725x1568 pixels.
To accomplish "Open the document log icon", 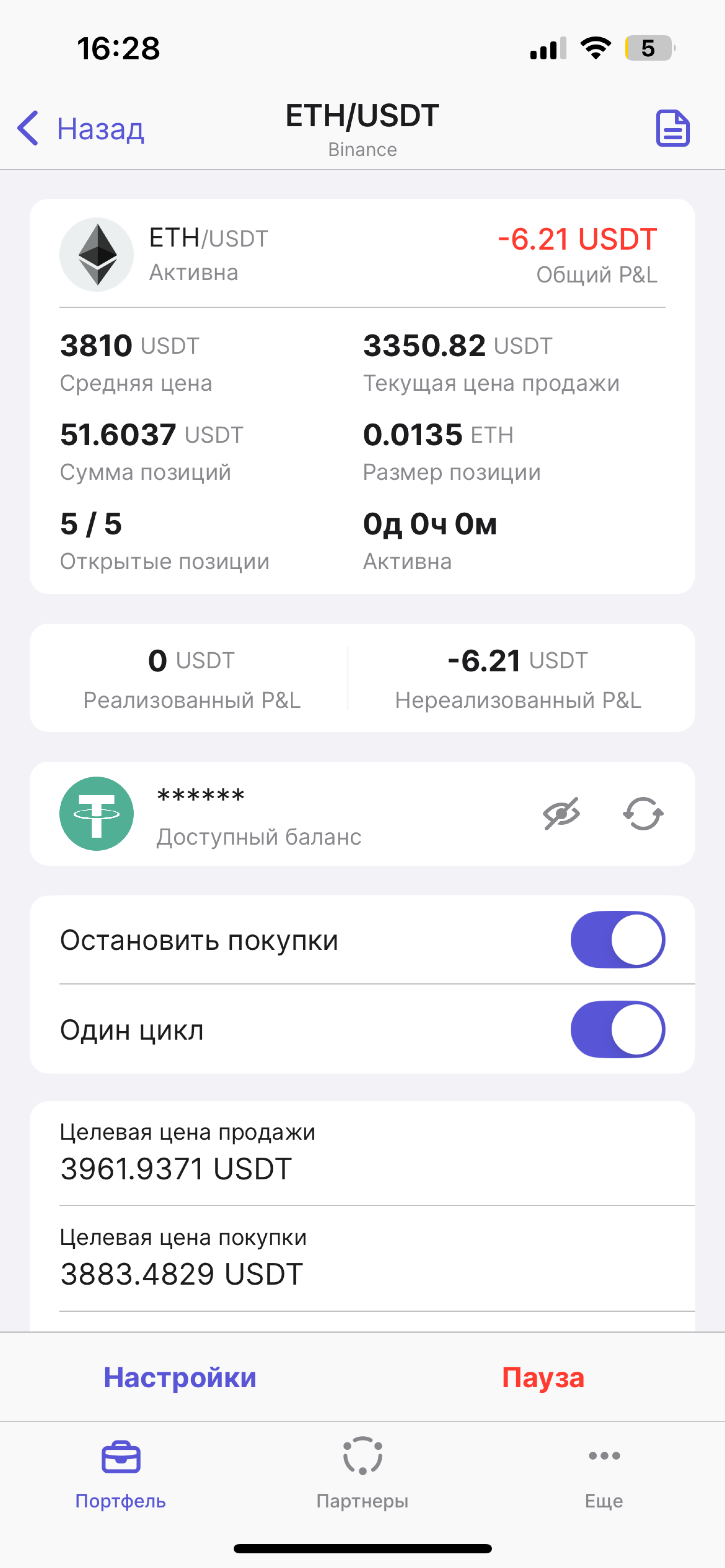I will tap(672, 129).
